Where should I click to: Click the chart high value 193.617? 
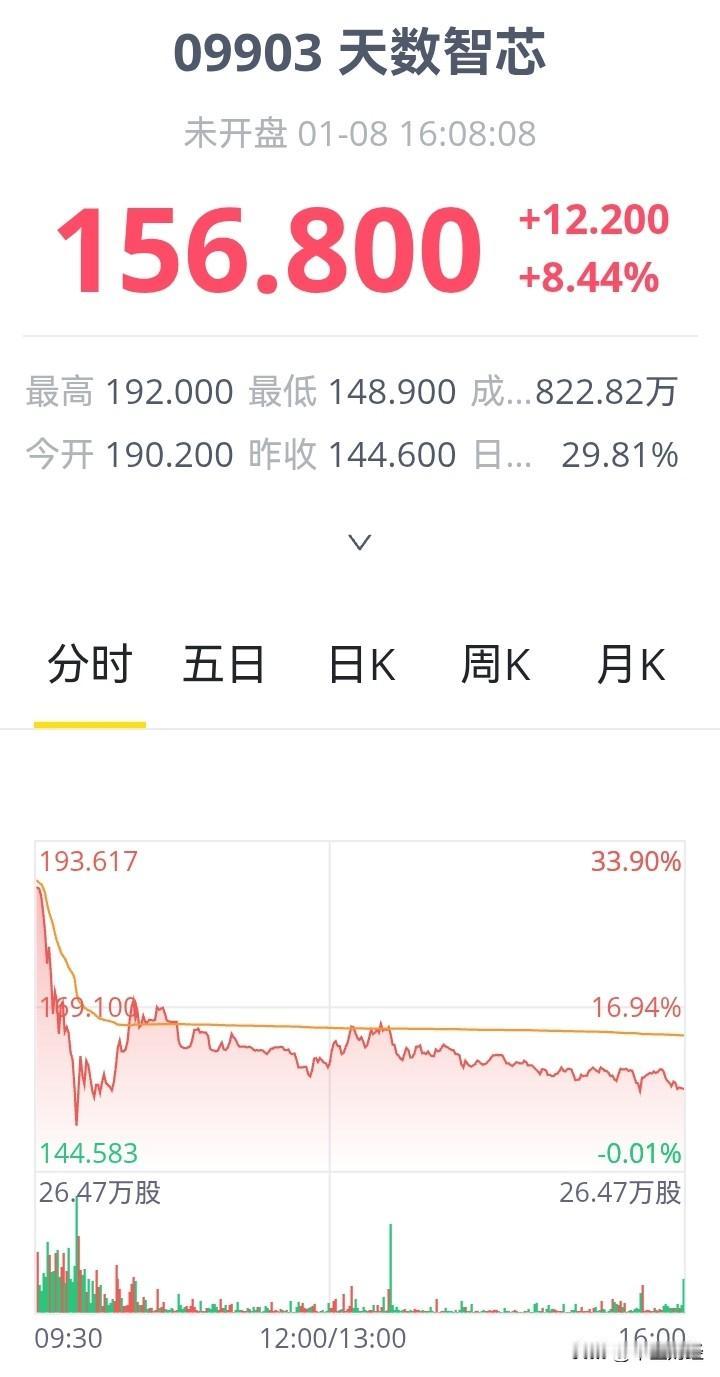[x=88, y=861]
